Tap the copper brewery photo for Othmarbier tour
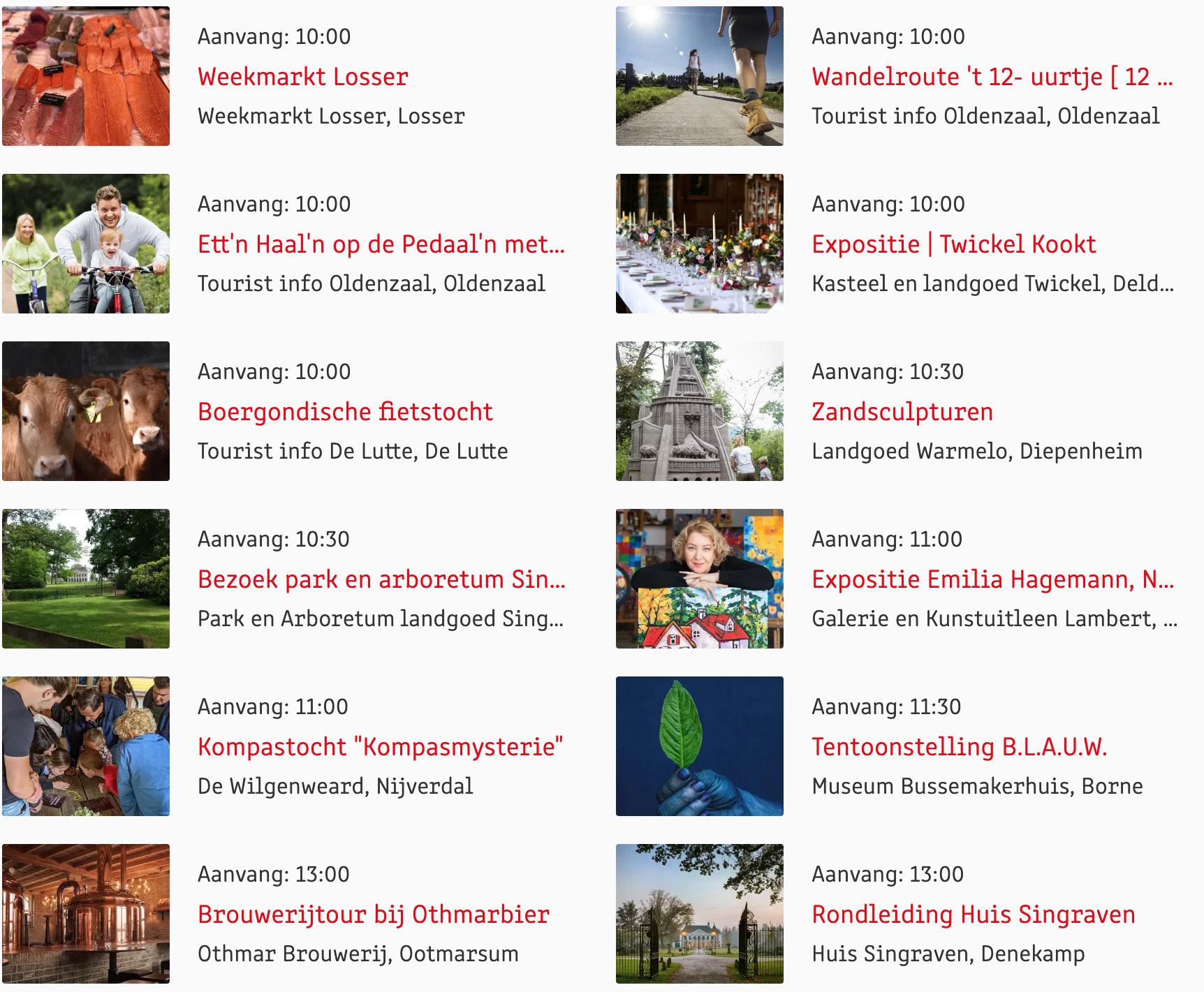 click(x=86, y=914)
